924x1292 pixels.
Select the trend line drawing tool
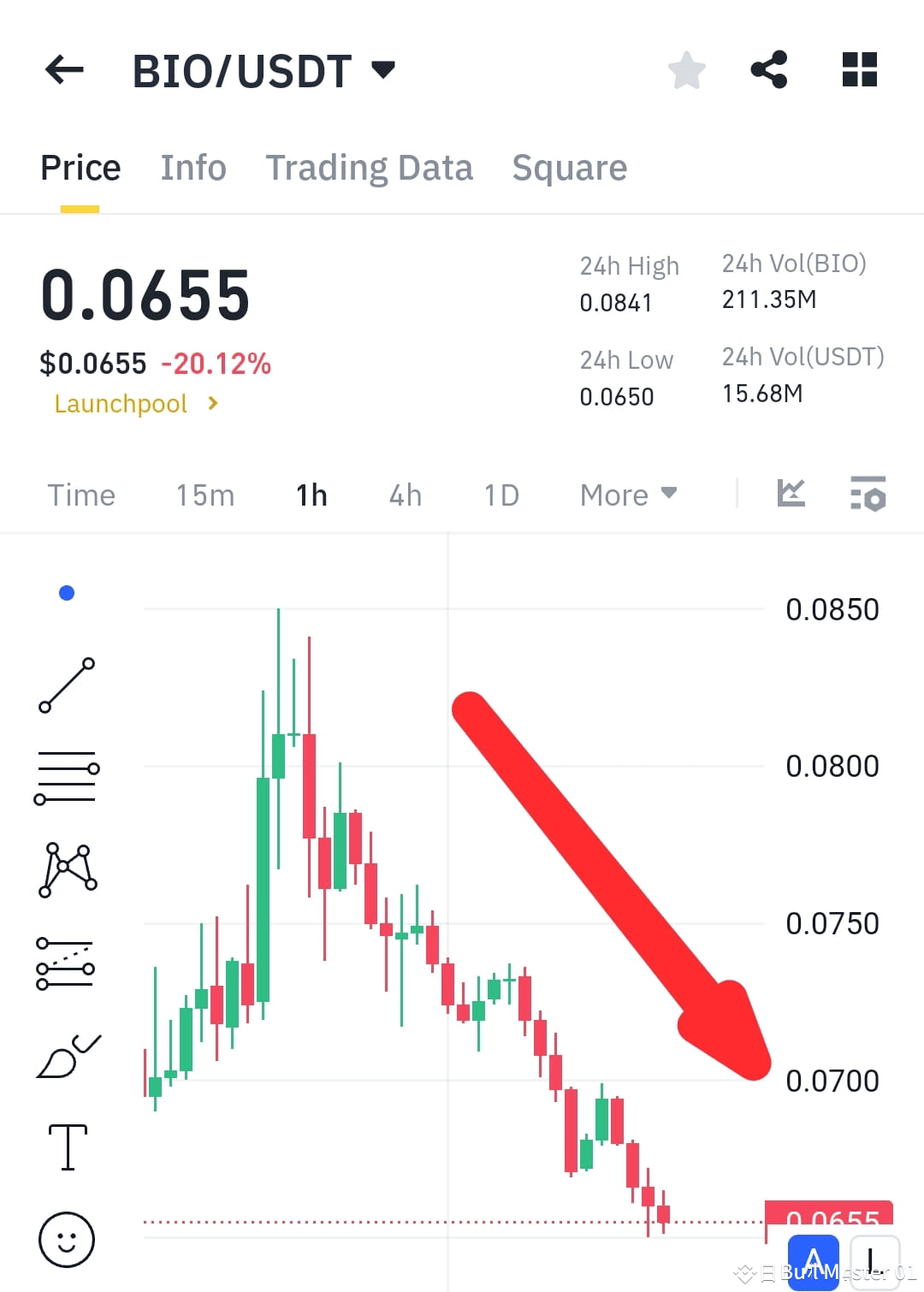tap(67, 685)
